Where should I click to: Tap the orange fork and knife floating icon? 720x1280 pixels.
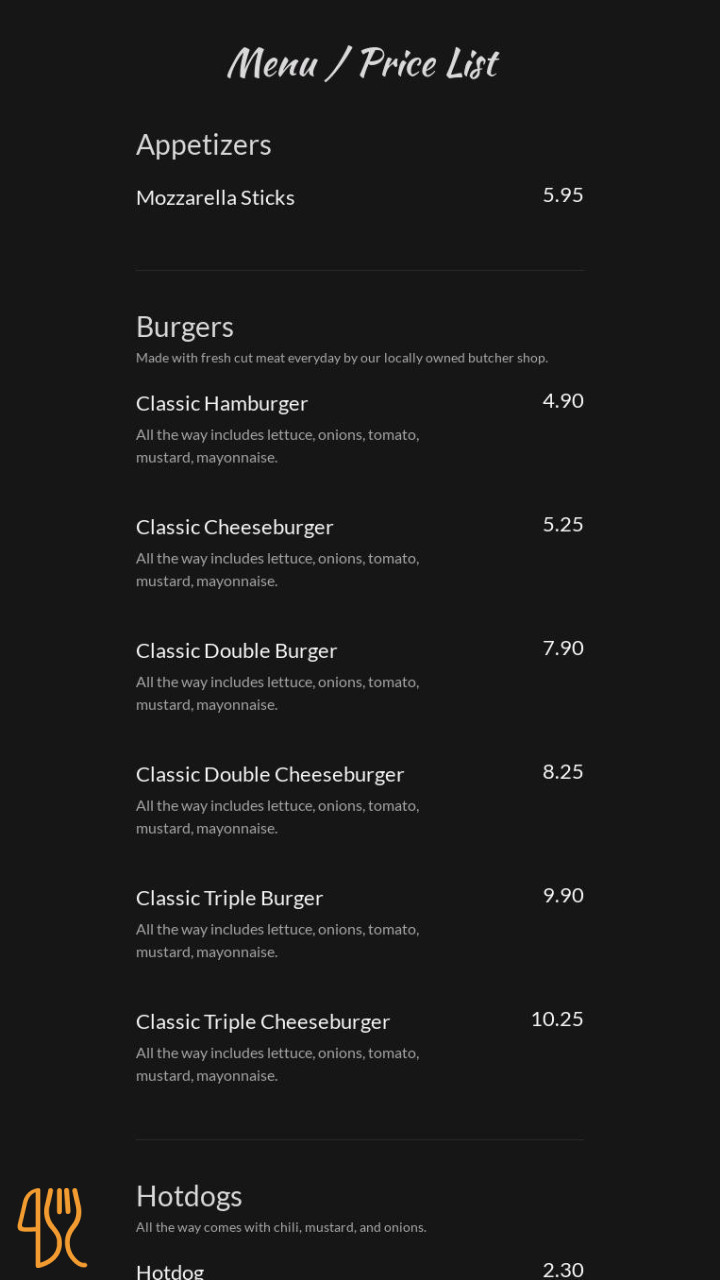pyautogui.click(x=52, y=1227)
